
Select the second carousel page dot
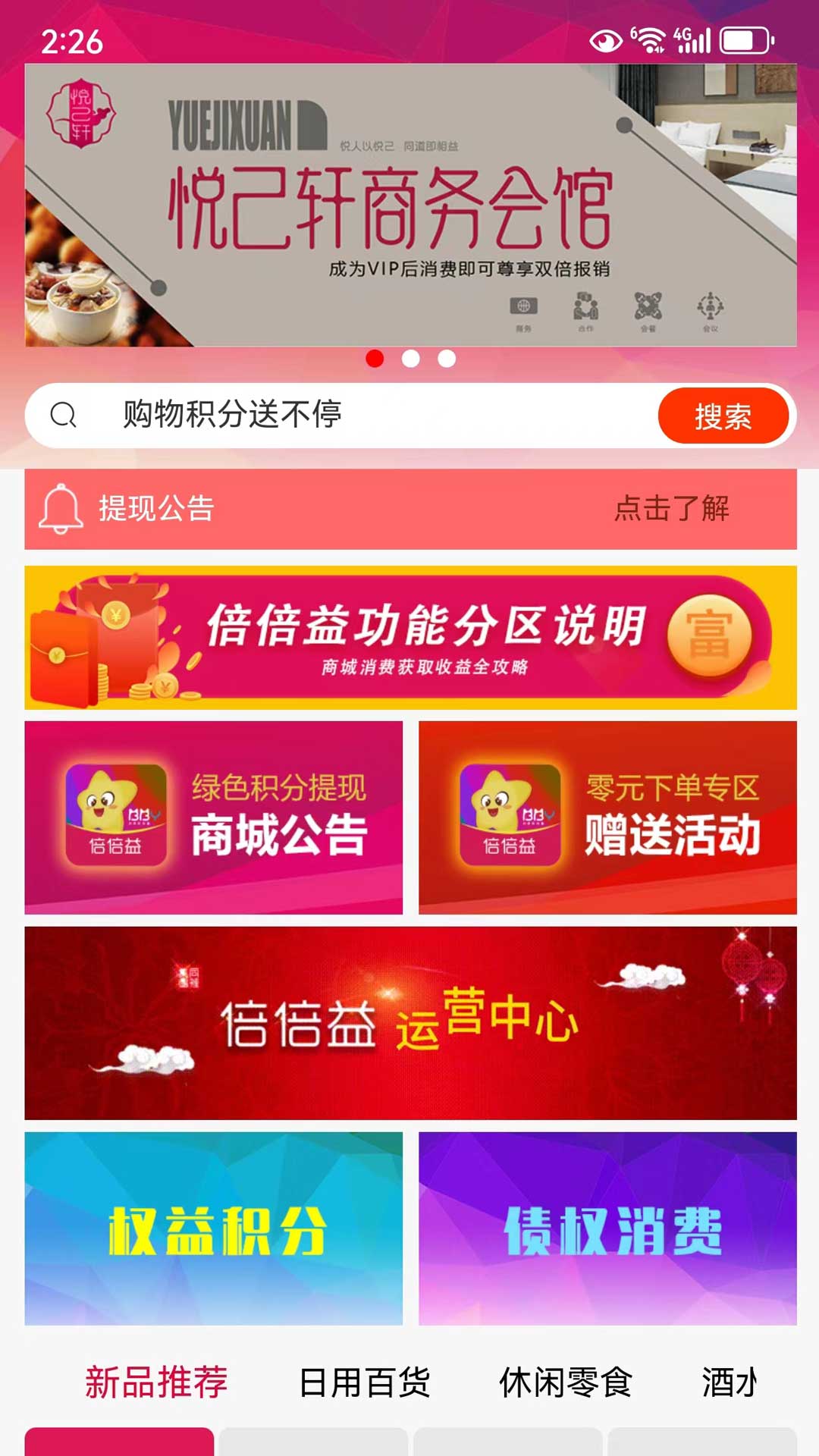(x=411, y=359)
